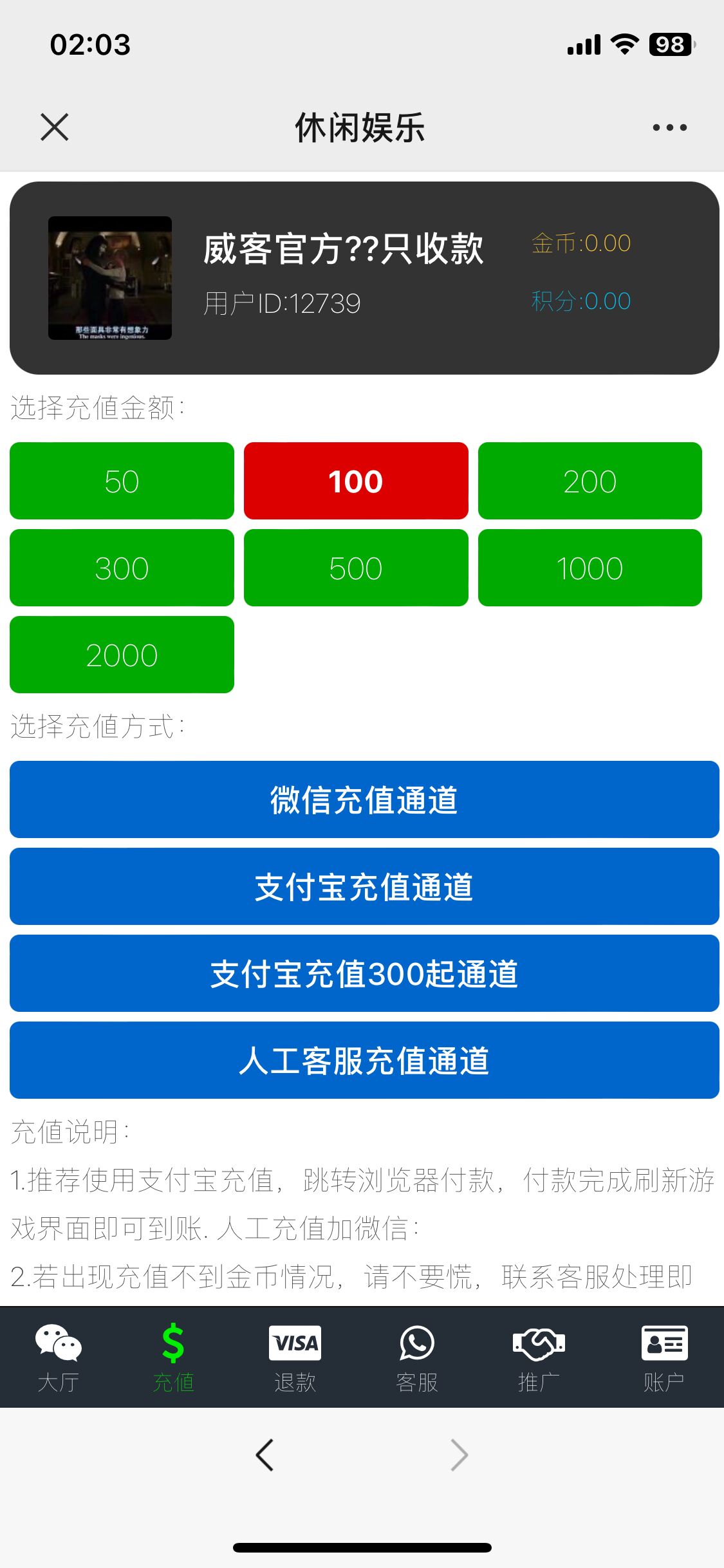Select the 500 recharge amount
Image resolution: width=724 pixels, height=1568 pixels.
356,568
